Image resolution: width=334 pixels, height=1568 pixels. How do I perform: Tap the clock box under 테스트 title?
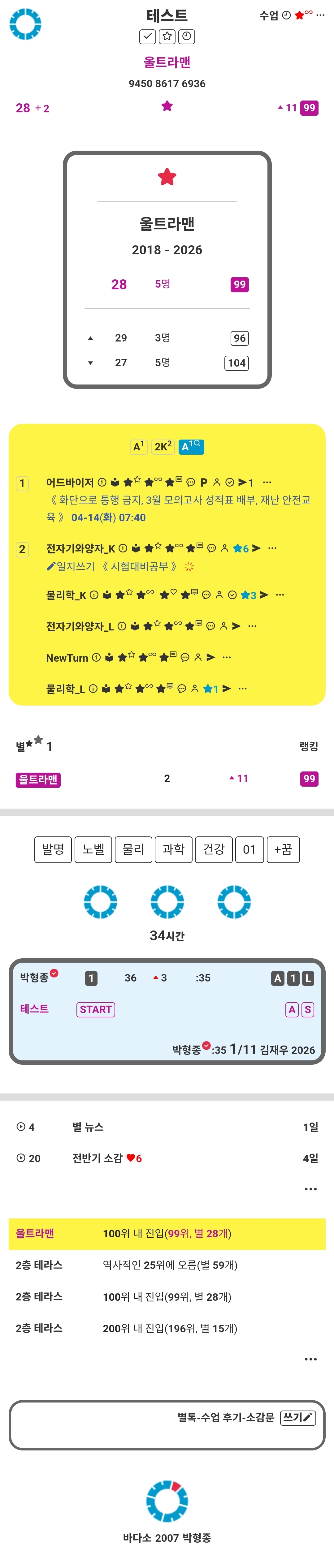click(x=187, y=37)
